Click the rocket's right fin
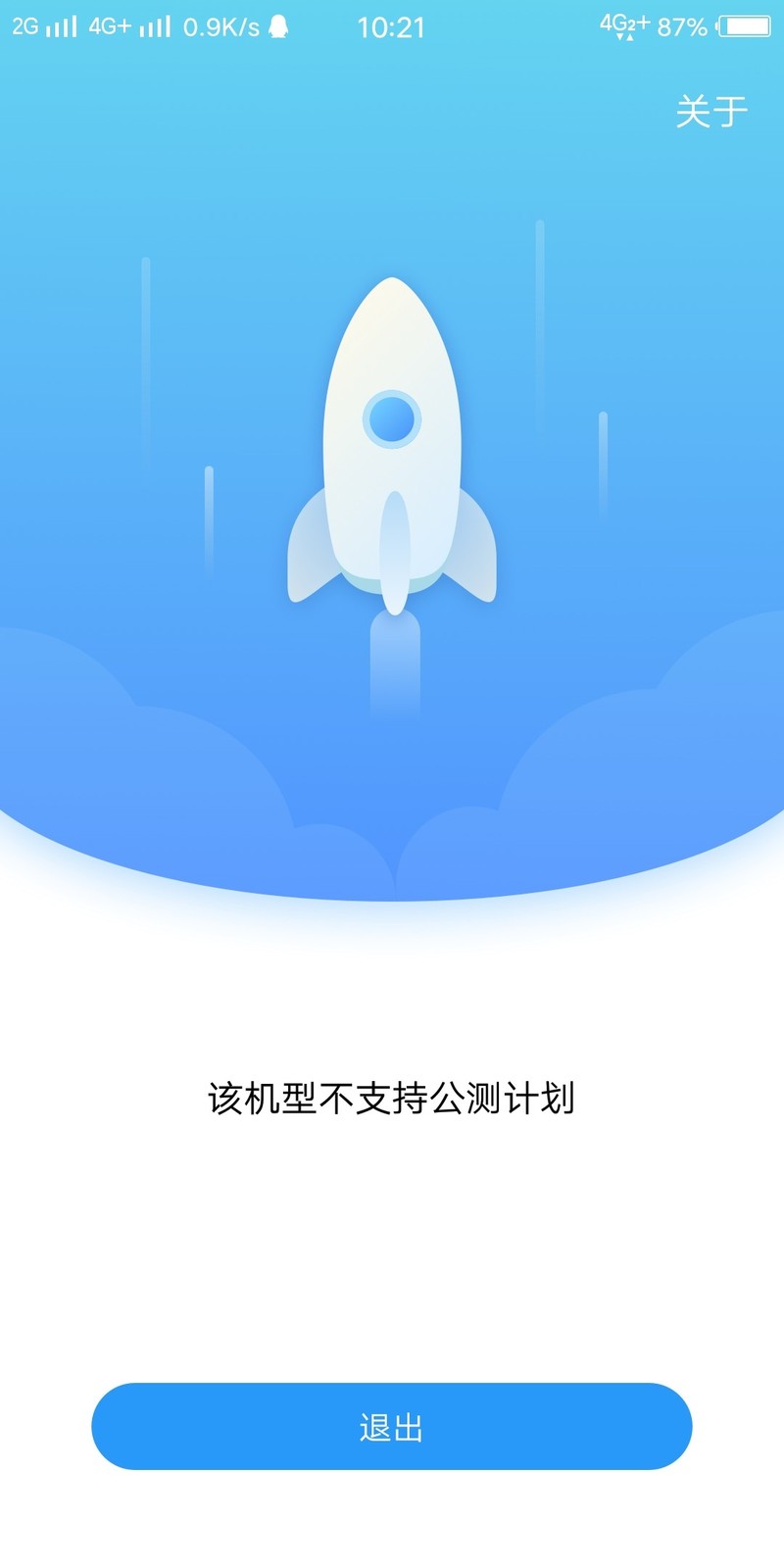The height and width of the screenshot is (1568, 784). (x=477, y=549)
